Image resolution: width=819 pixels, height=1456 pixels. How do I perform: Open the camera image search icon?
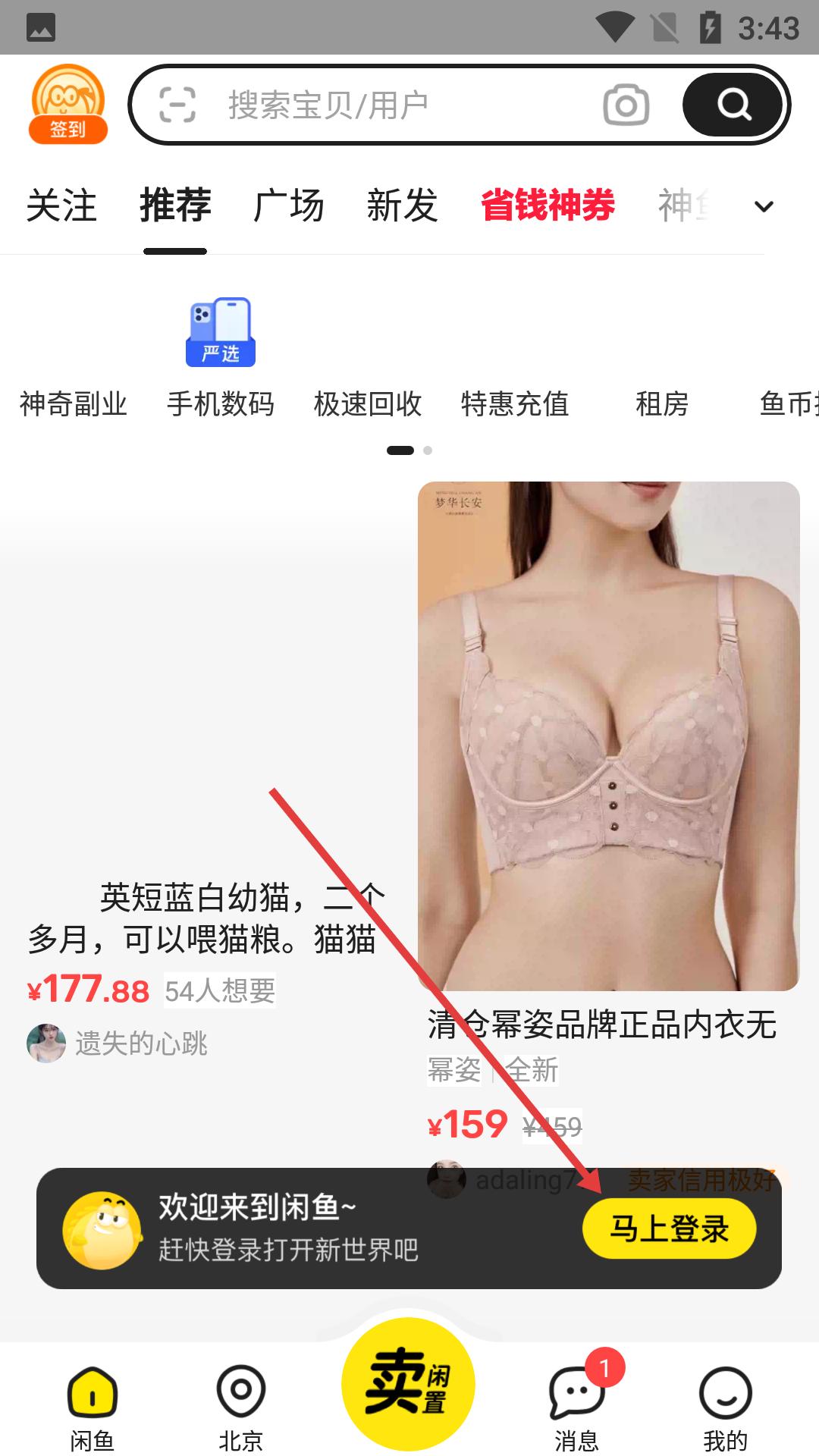pyautogui.click(x=626, y=105)
